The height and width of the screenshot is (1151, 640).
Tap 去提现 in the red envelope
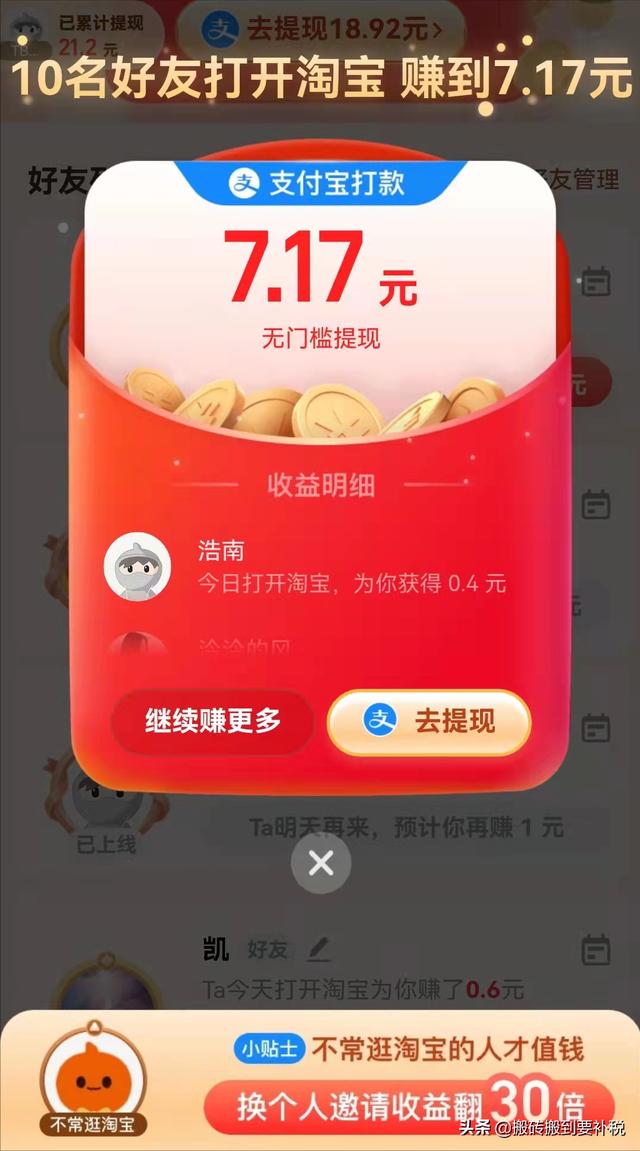point(429,721)
